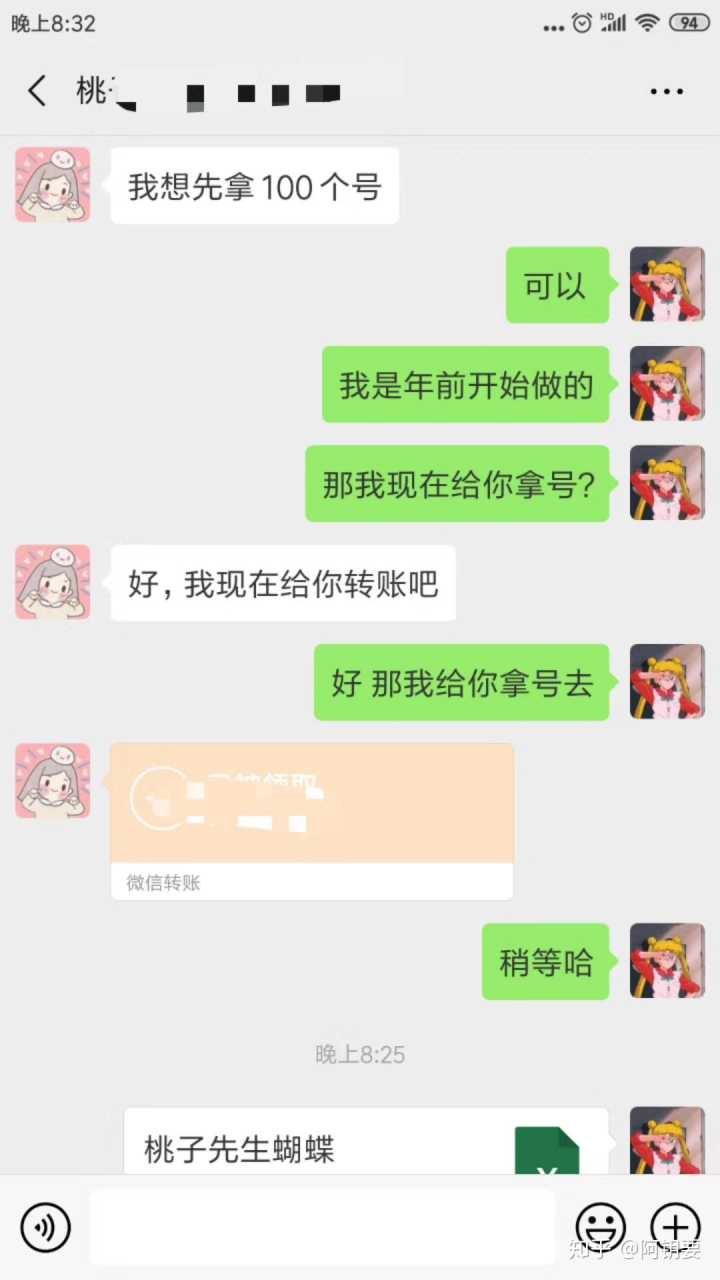Open the 桃子先生蝴蝶 Excel file
This screenshot has width=720, height=1280.
tap(366, 1145)
